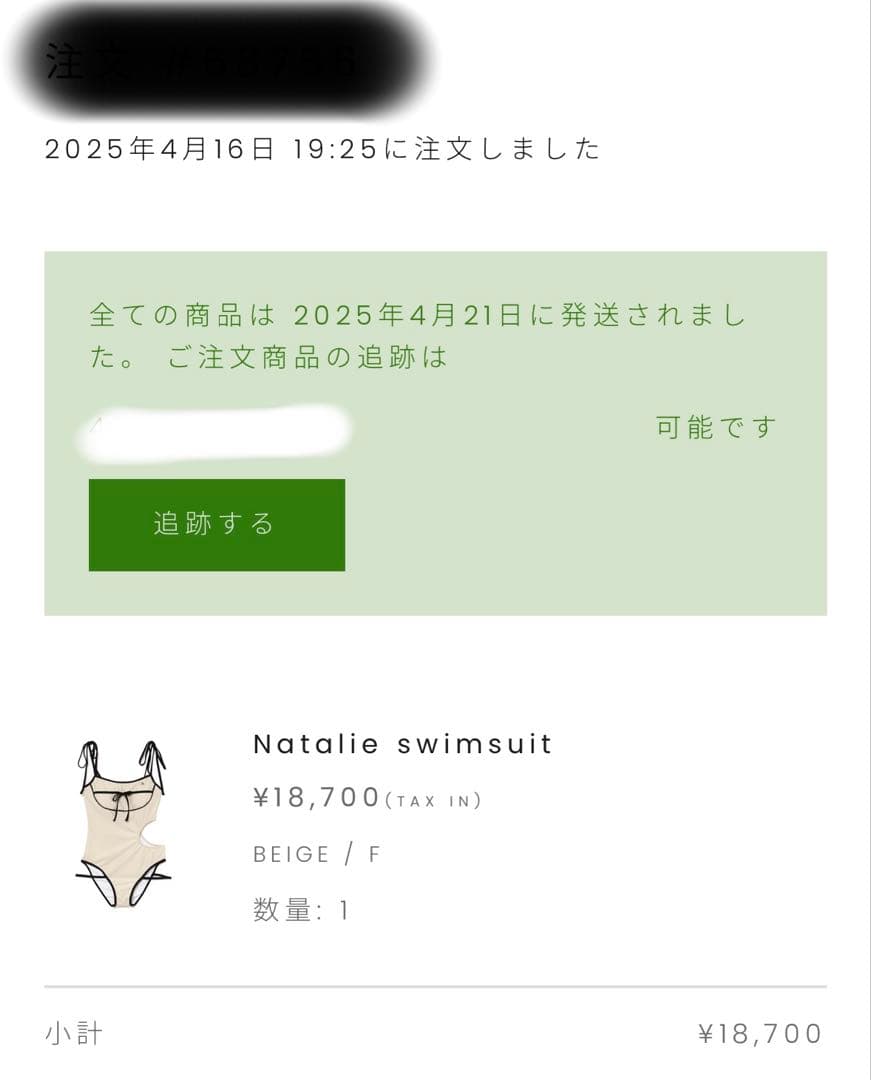Click the 可能です text in notice
The image size is (871, 1080).
[x=714, y=426]
